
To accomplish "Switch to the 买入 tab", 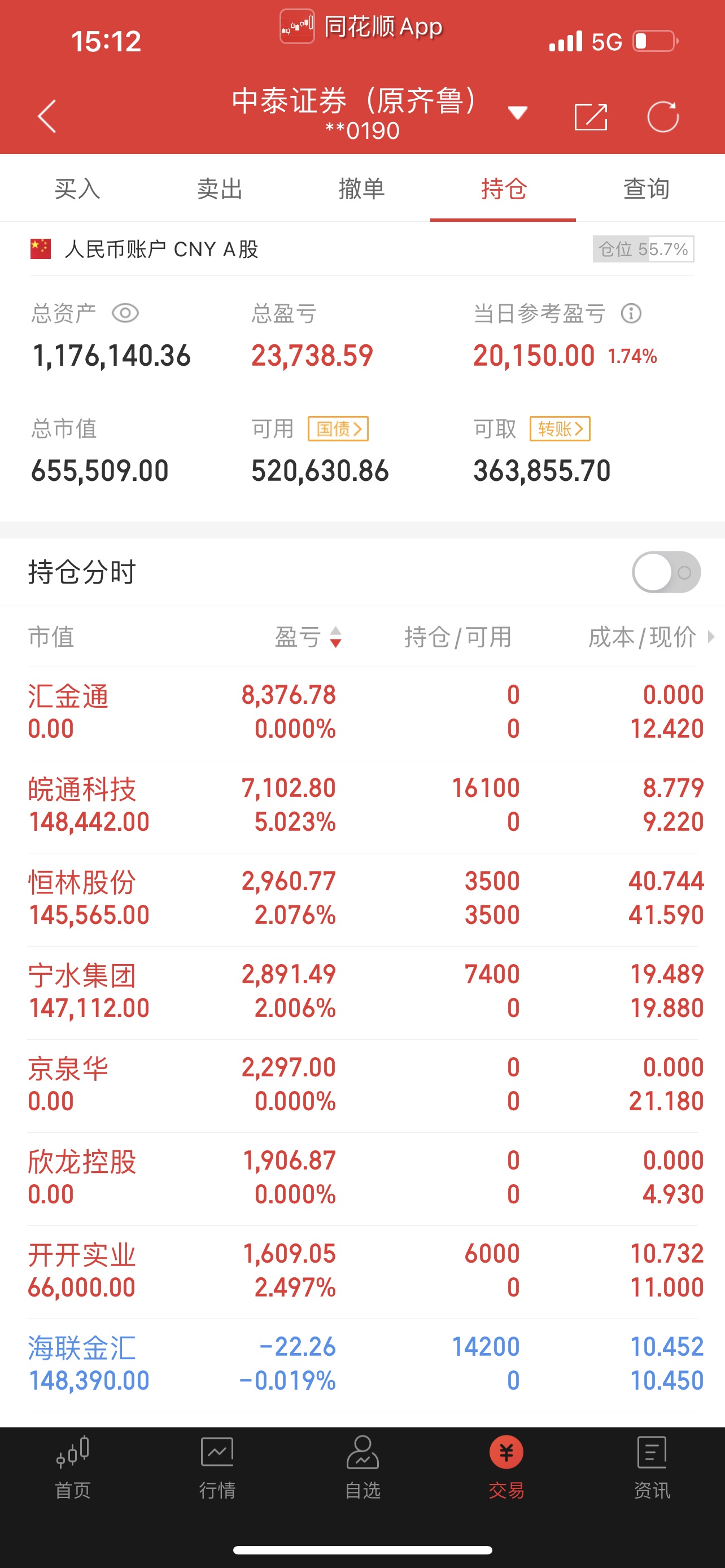I will tap(77, 189).
